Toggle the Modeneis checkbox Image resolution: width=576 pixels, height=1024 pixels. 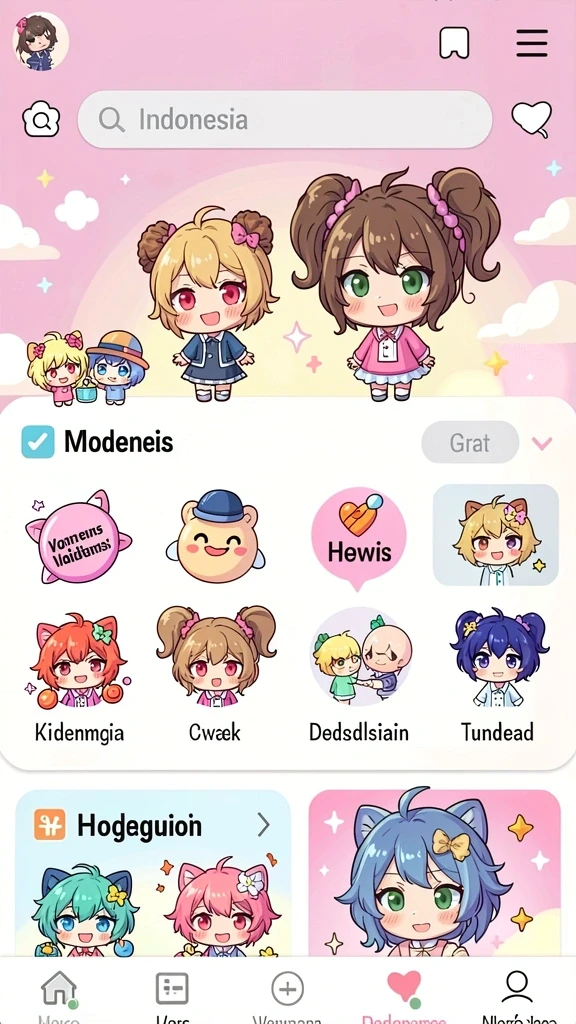coord(37,441)
